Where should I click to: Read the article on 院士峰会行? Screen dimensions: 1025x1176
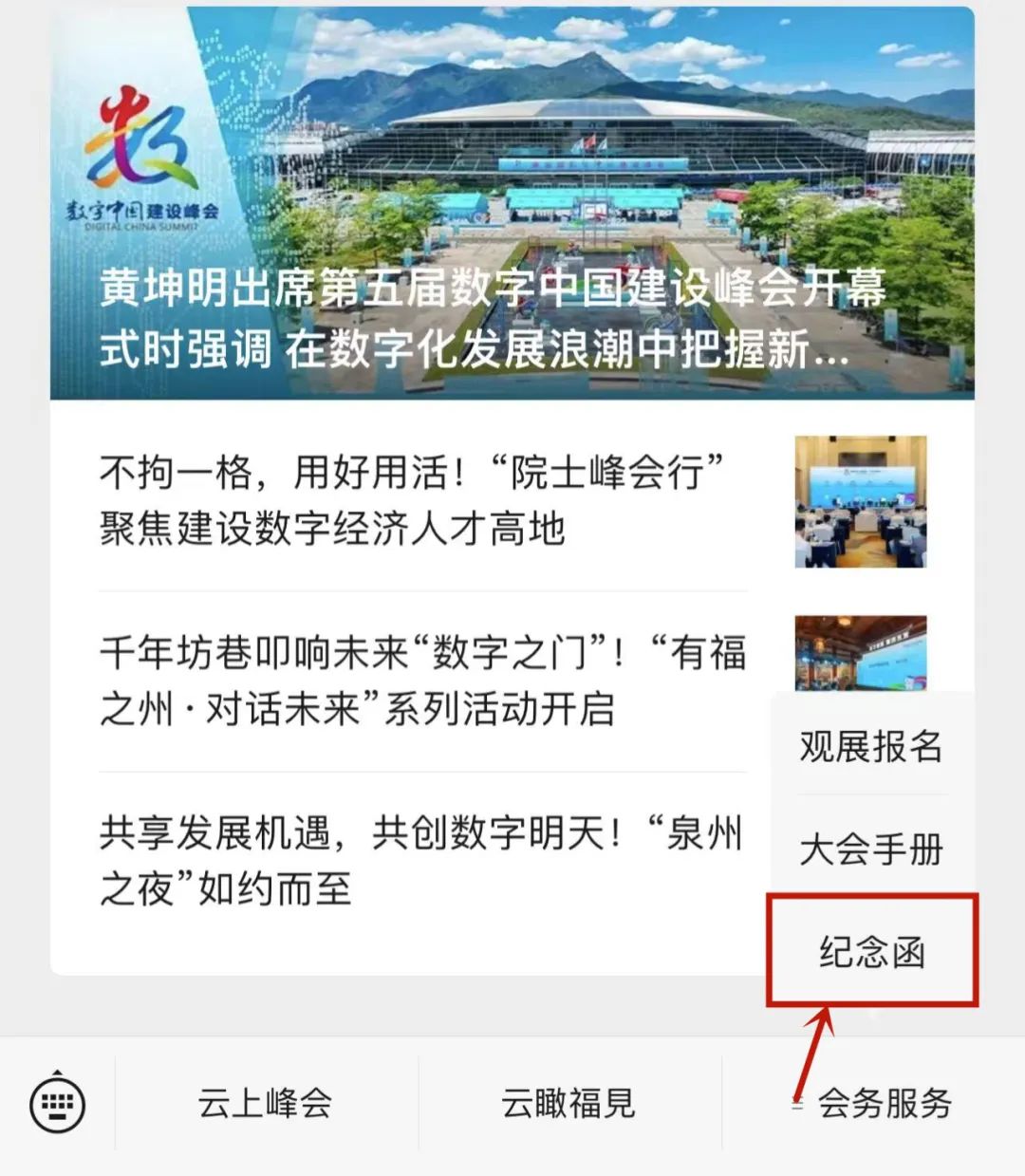(422, 500)
